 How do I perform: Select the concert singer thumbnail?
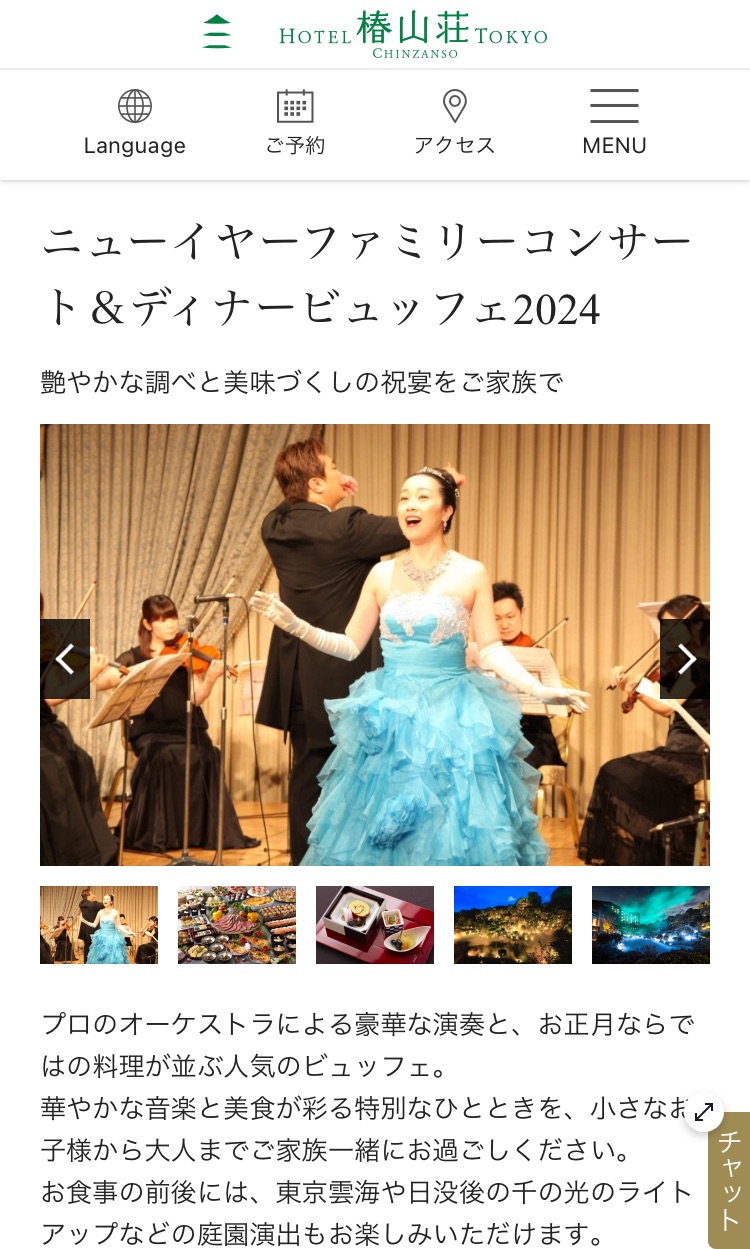click(99, 925)
